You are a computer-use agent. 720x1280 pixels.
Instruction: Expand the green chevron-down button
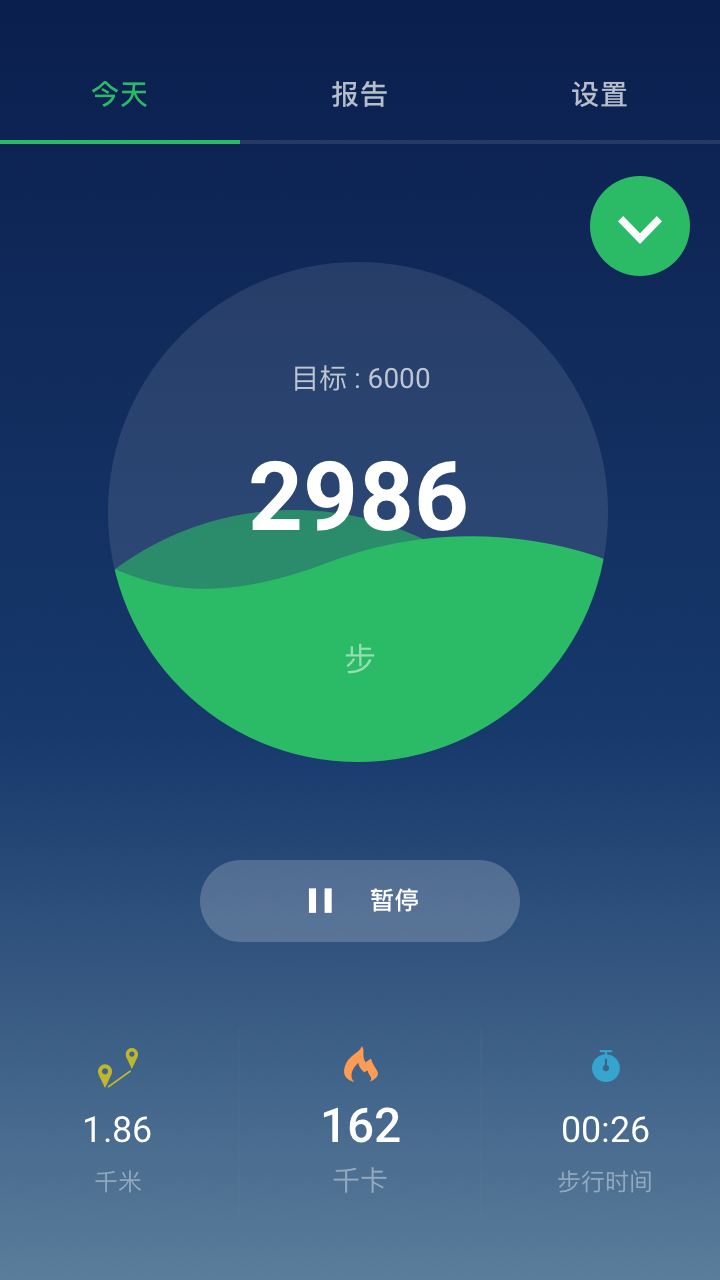[640, 226]
